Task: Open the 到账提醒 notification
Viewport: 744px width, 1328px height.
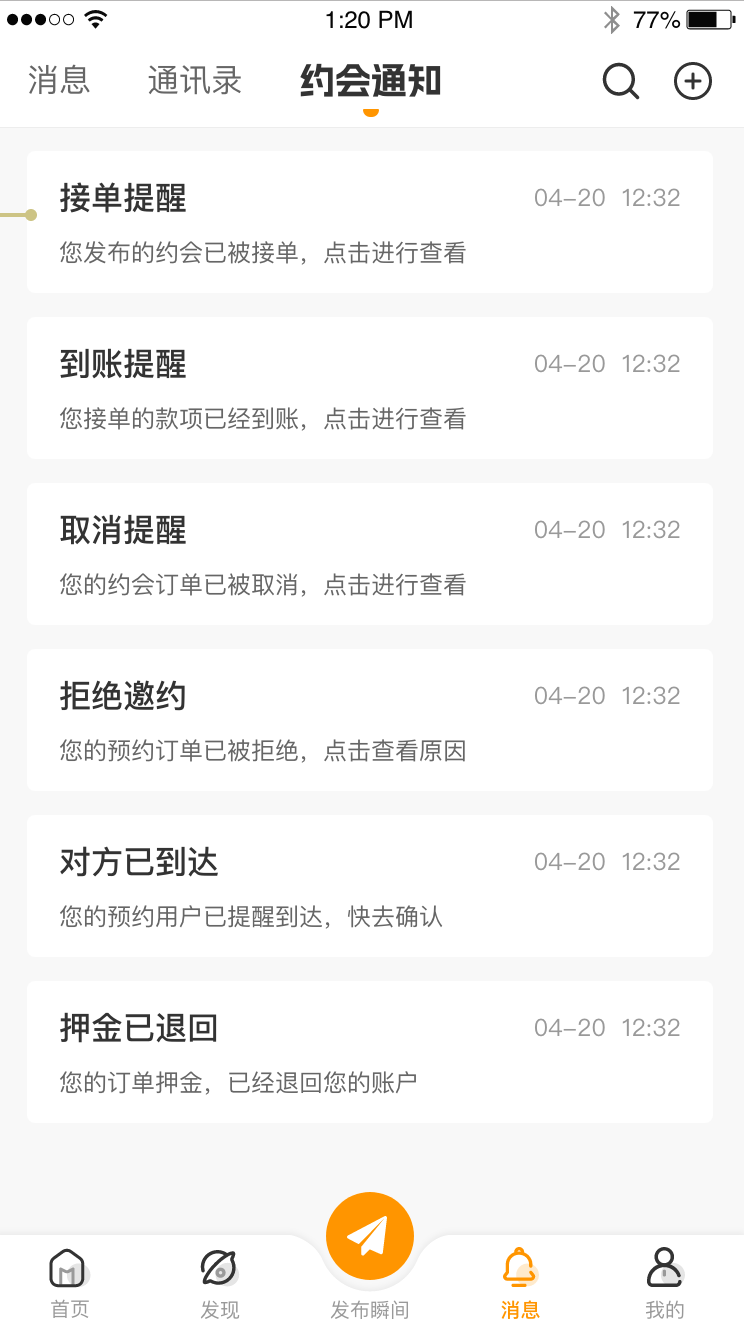Action: coord(370,388)
